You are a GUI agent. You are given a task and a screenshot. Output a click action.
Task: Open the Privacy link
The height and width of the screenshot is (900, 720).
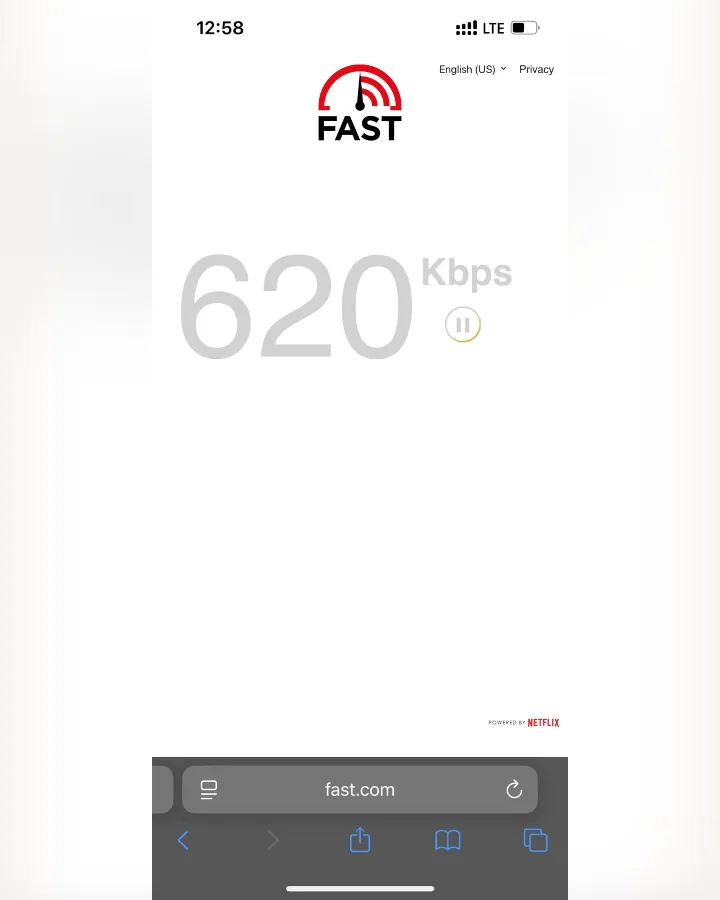point(536,69)
